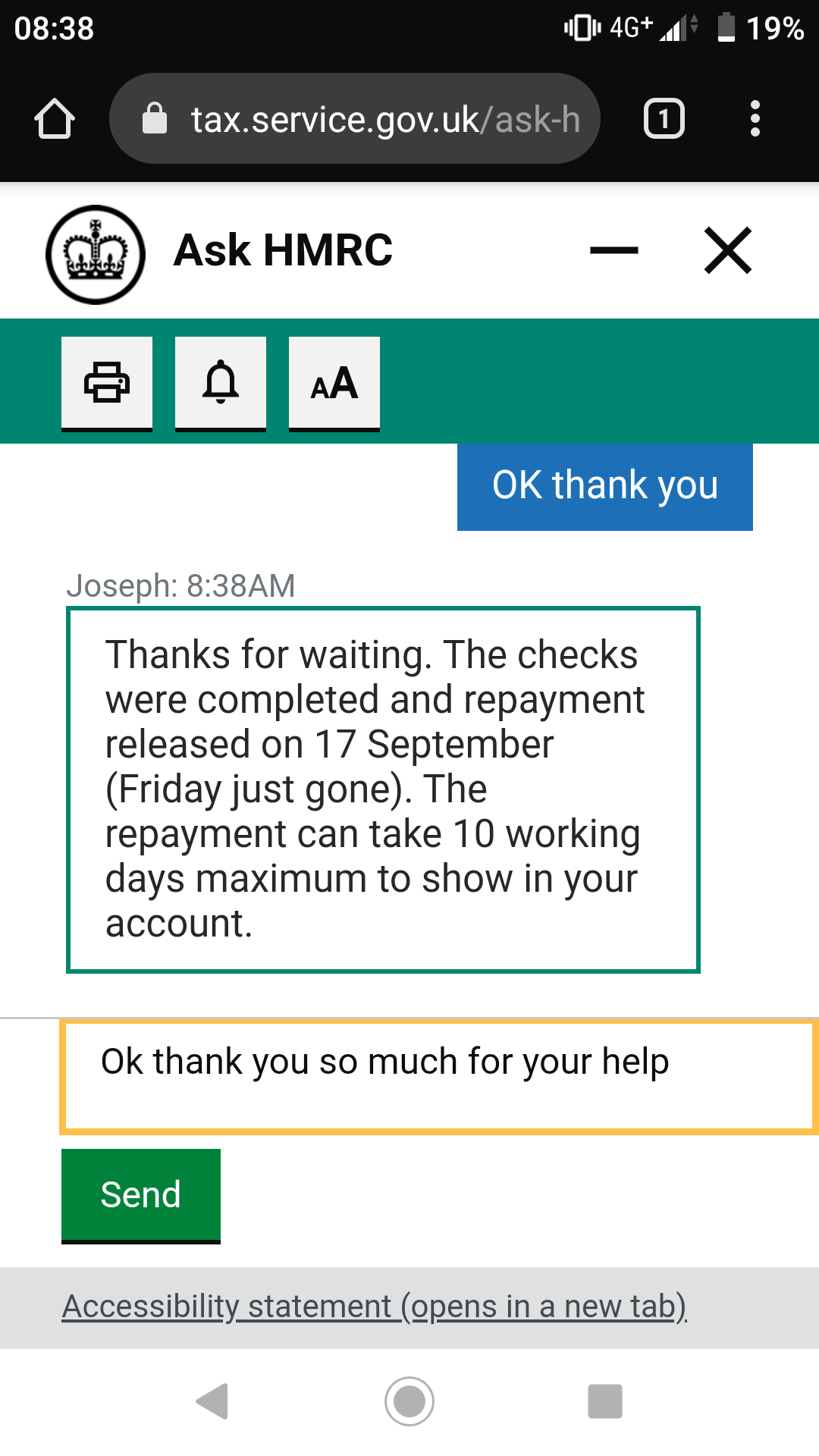This screenshot has height=1456, width=819.
Task: Send the typed message
Action: pyautogui.click(x=141, y=1196)
